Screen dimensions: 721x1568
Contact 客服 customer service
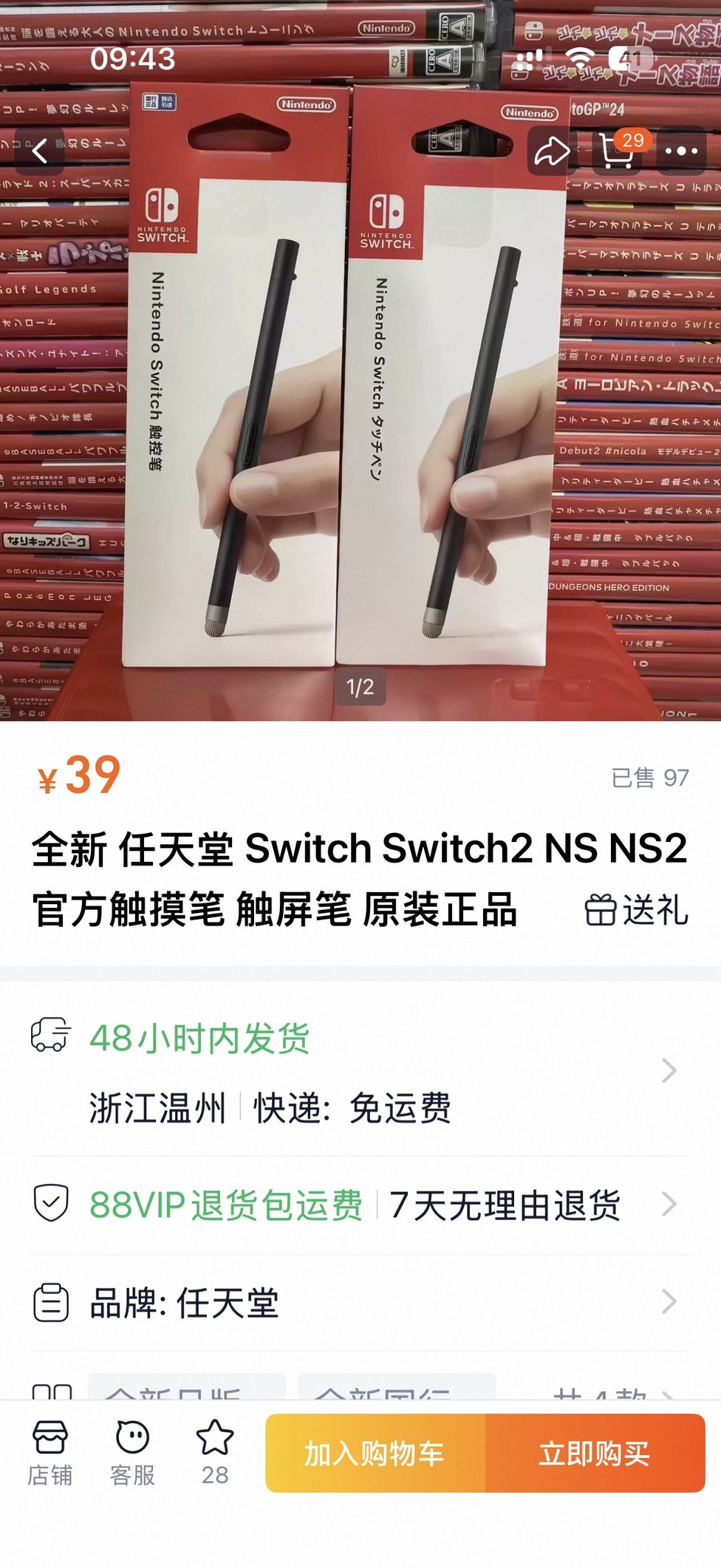click(132, 1452)
